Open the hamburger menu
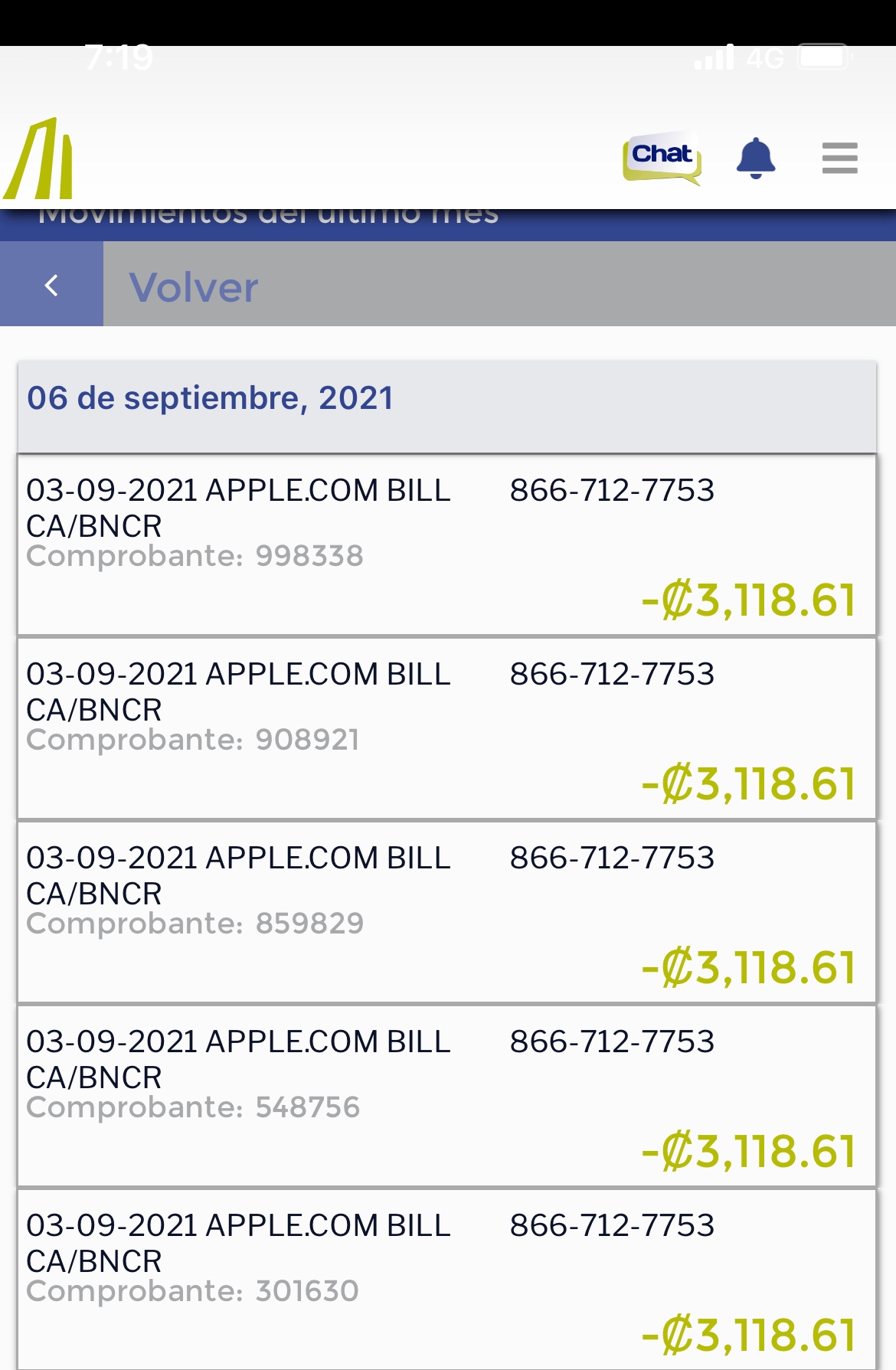 click(839, 159)
